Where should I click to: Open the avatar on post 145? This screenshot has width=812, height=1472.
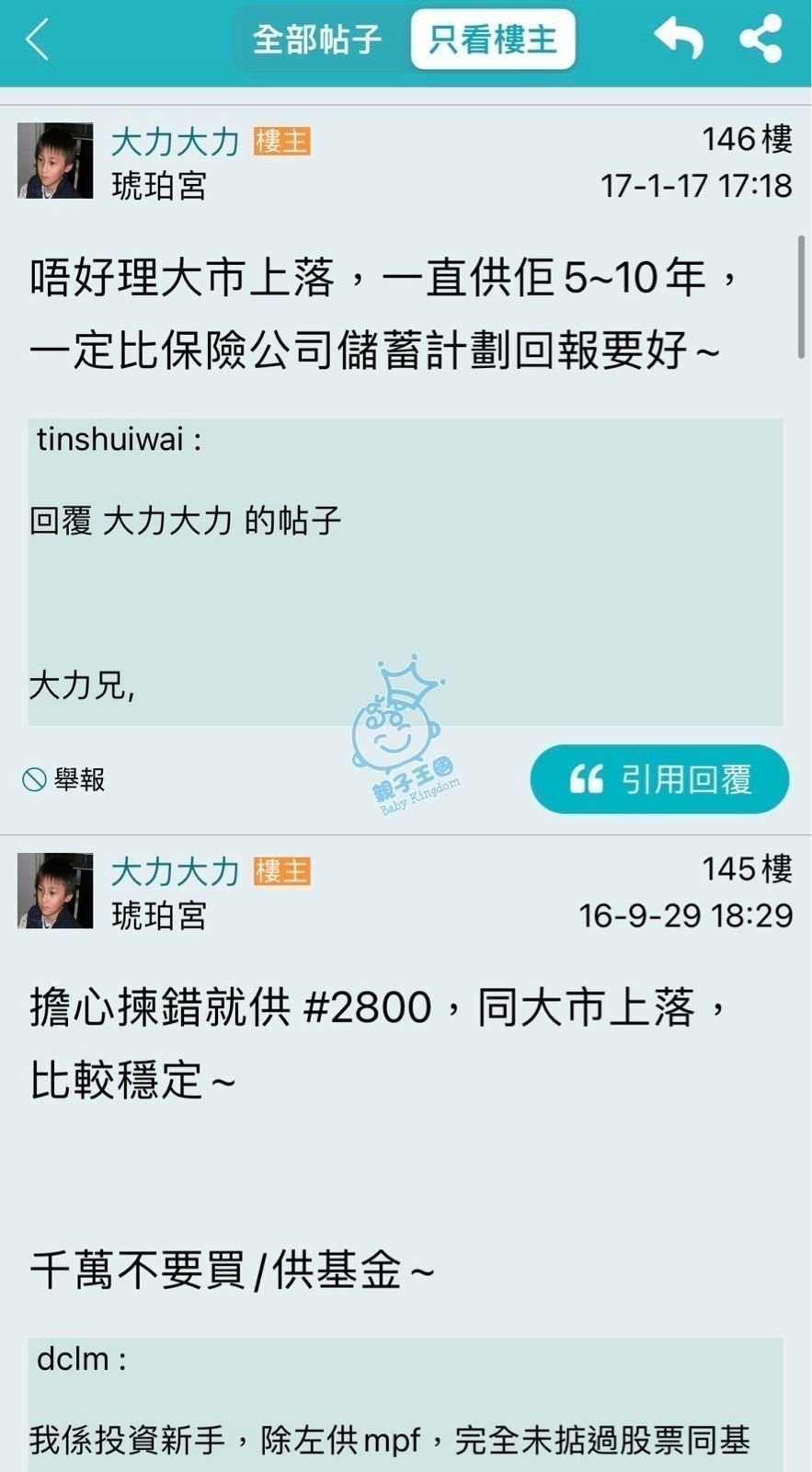55,890
